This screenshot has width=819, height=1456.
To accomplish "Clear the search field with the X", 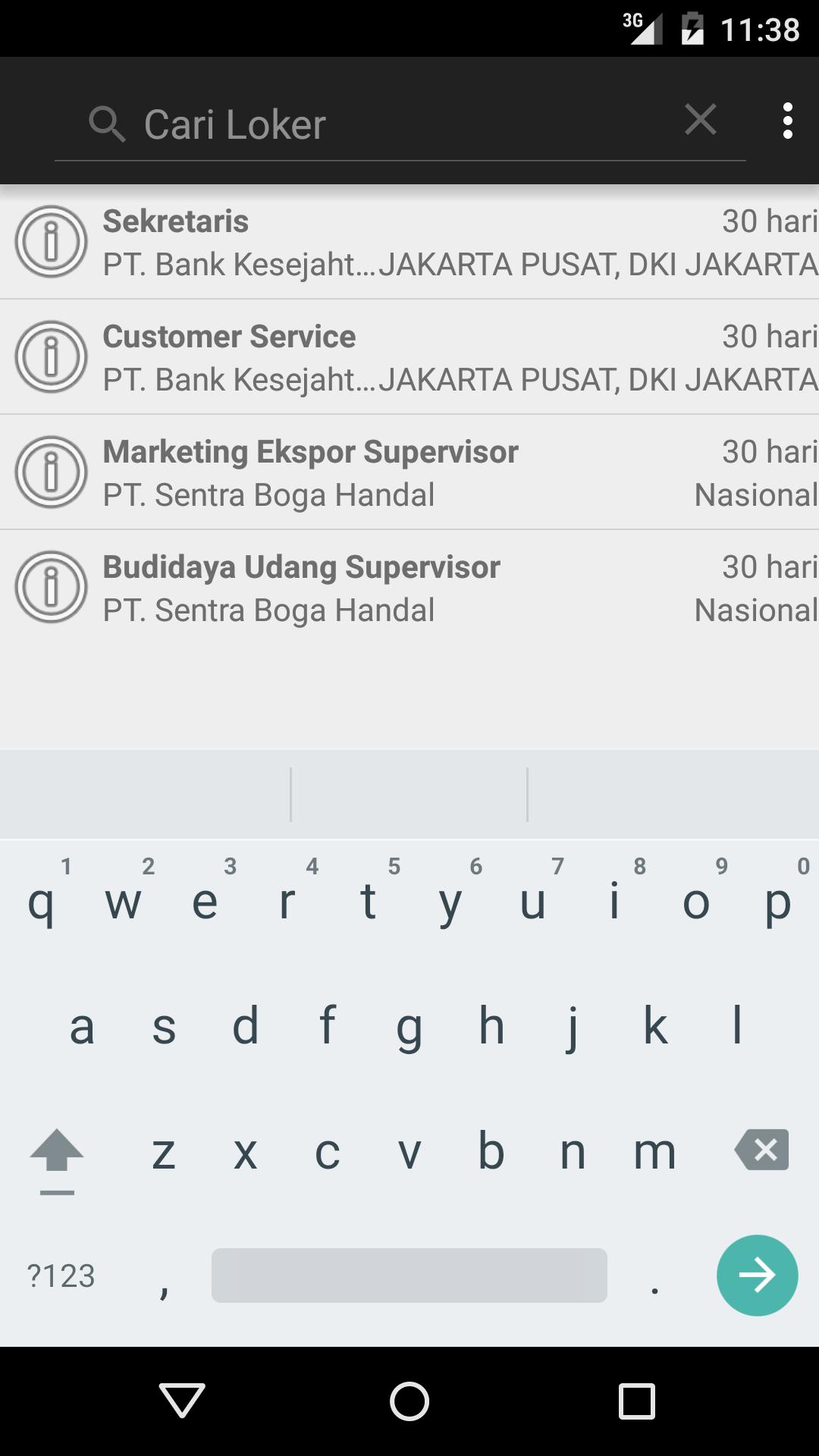I will pyautogui.click(x=699, y=119).
